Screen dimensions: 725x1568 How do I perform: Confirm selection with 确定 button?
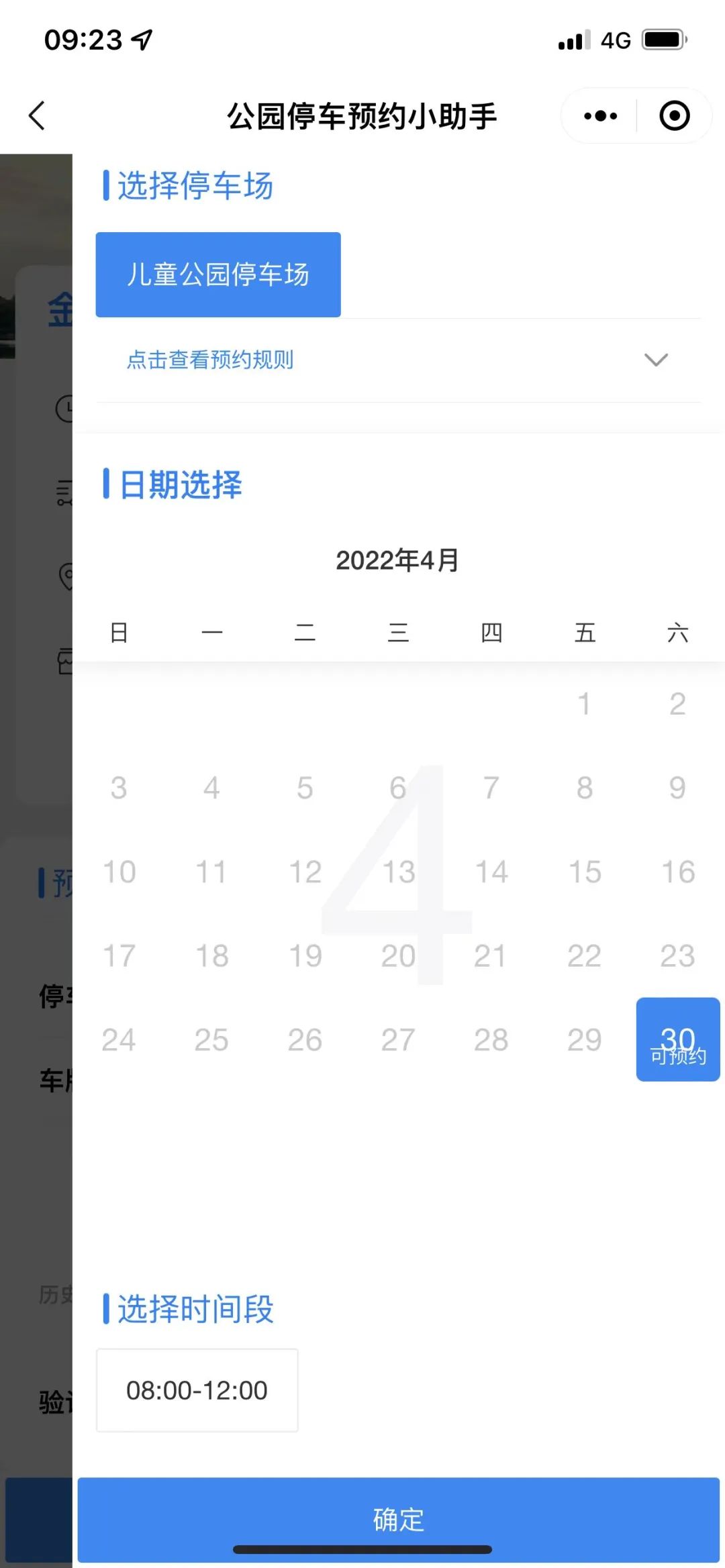(399, 1520)
